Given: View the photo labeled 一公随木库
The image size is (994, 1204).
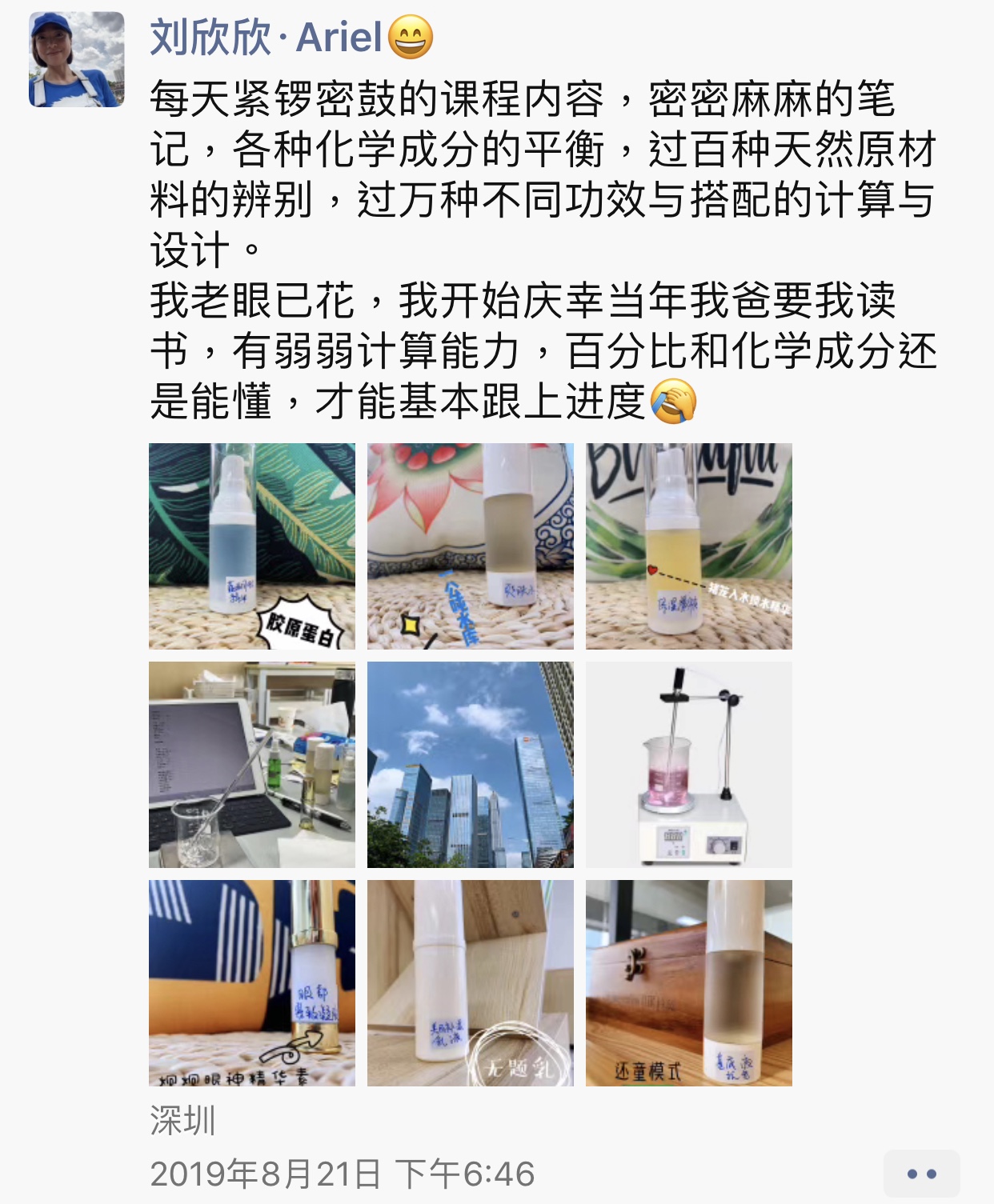Looking at the screenshot, I should pos(471,546).
